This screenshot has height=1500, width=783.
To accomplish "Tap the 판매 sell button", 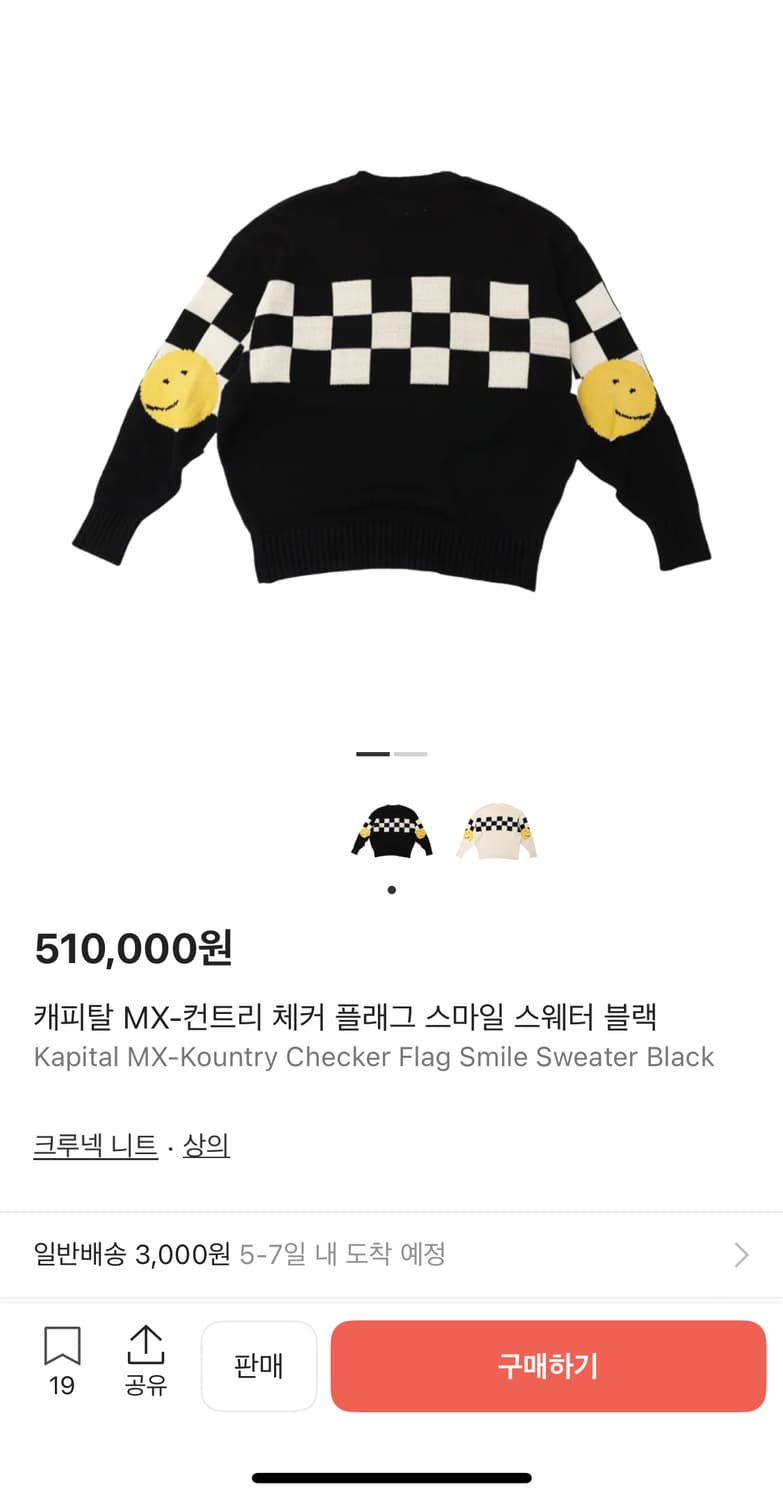I will click(259, 1366).
